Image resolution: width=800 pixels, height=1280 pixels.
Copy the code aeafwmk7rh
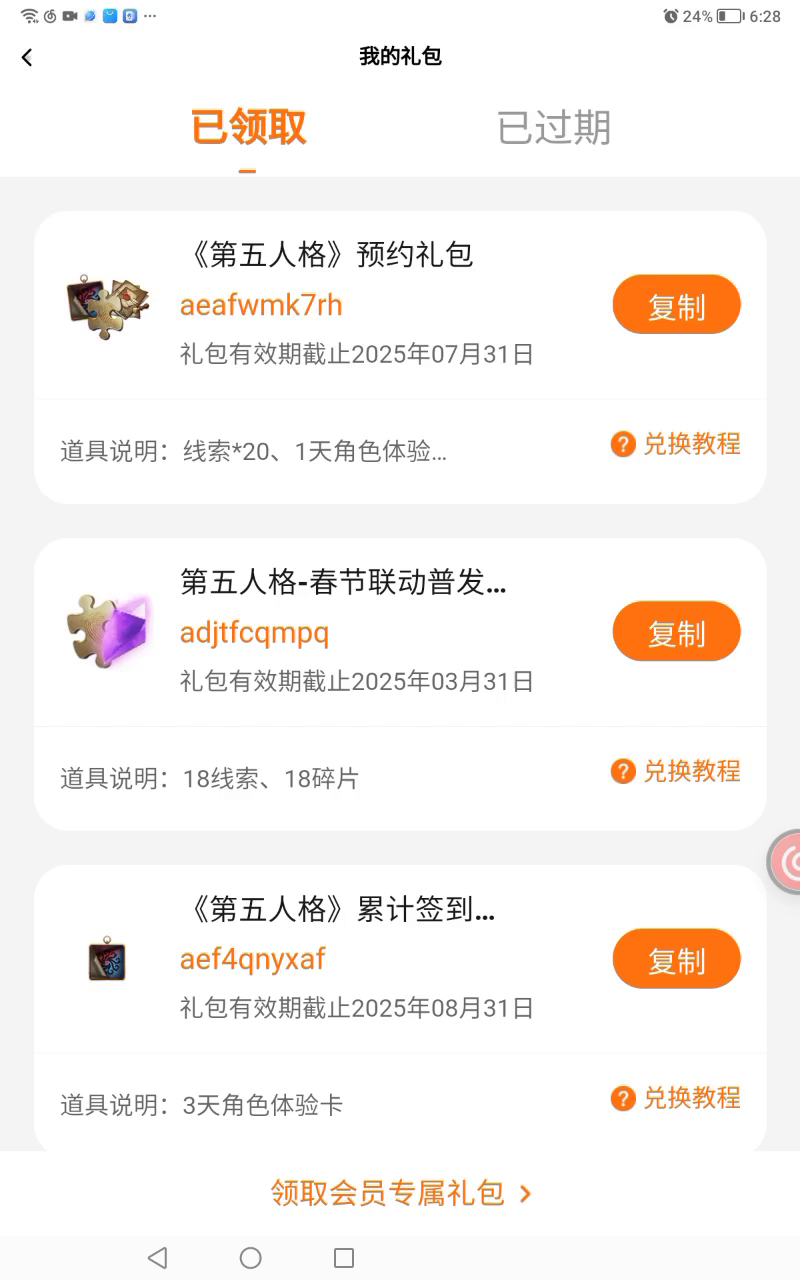(x=676, y=305)
